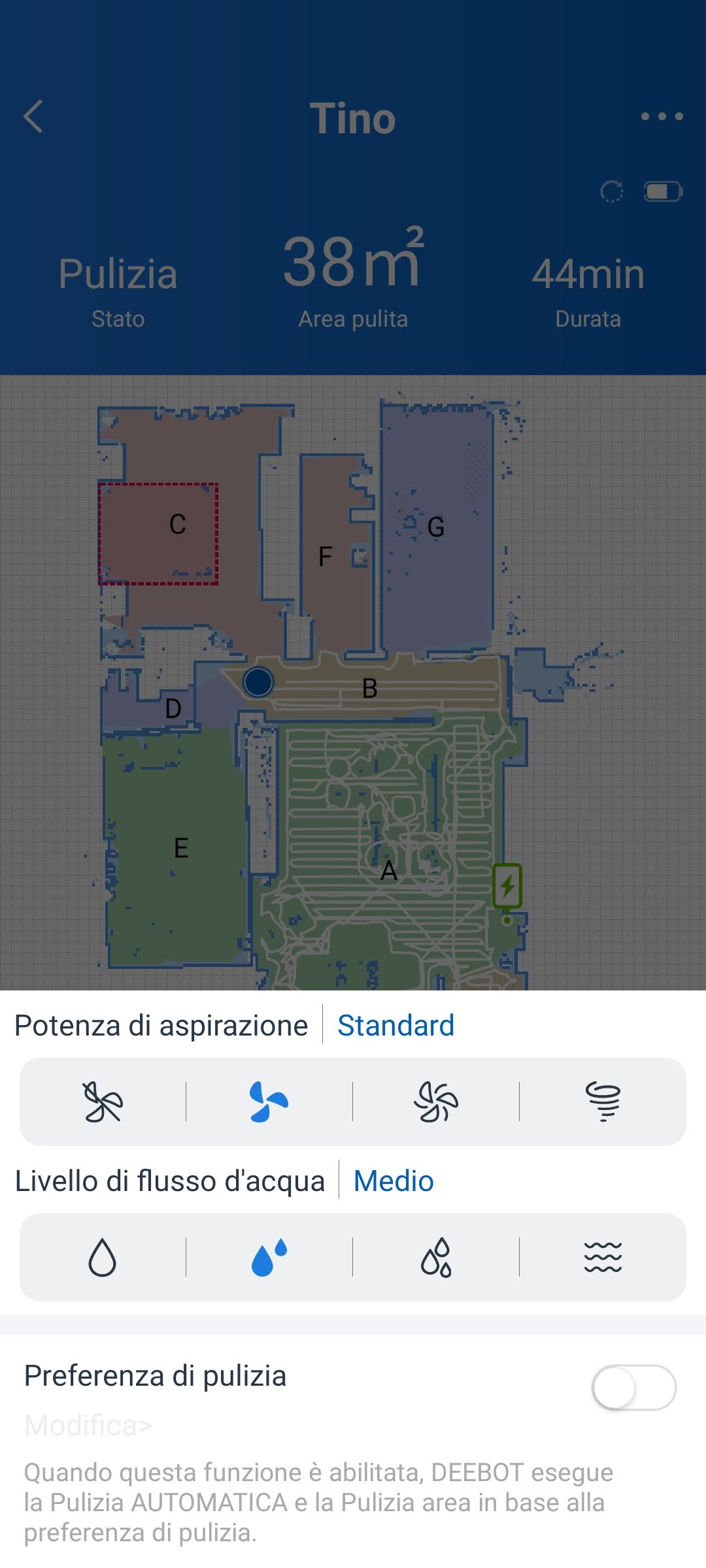Set water flow to the waves maximum level
Image resolution: width=706 pixels, height=1568 pixels.
tap(603, 1258)
